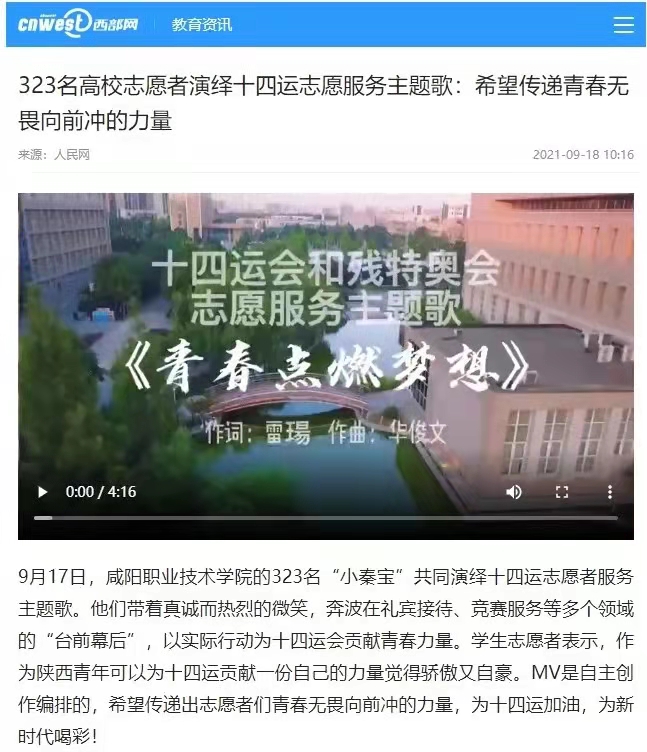
Task: Go to 教育资讯 section
Action: pyautogui.click(x=201, y=25)
